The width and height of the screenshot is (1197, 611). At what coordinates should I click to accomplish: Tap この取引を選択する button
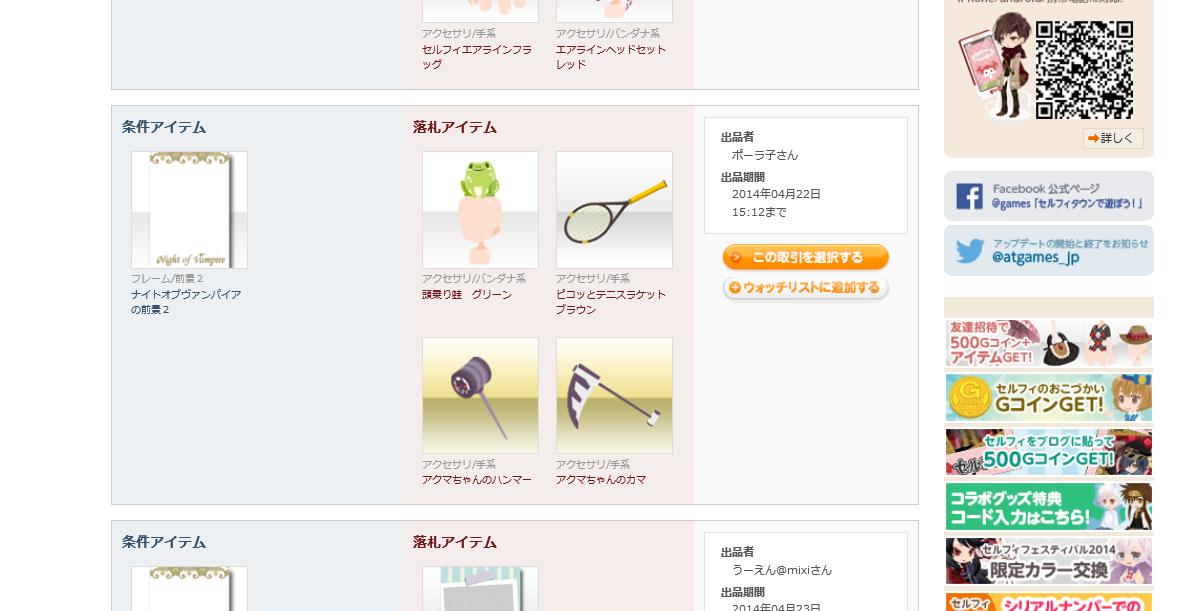click(805, 258)
